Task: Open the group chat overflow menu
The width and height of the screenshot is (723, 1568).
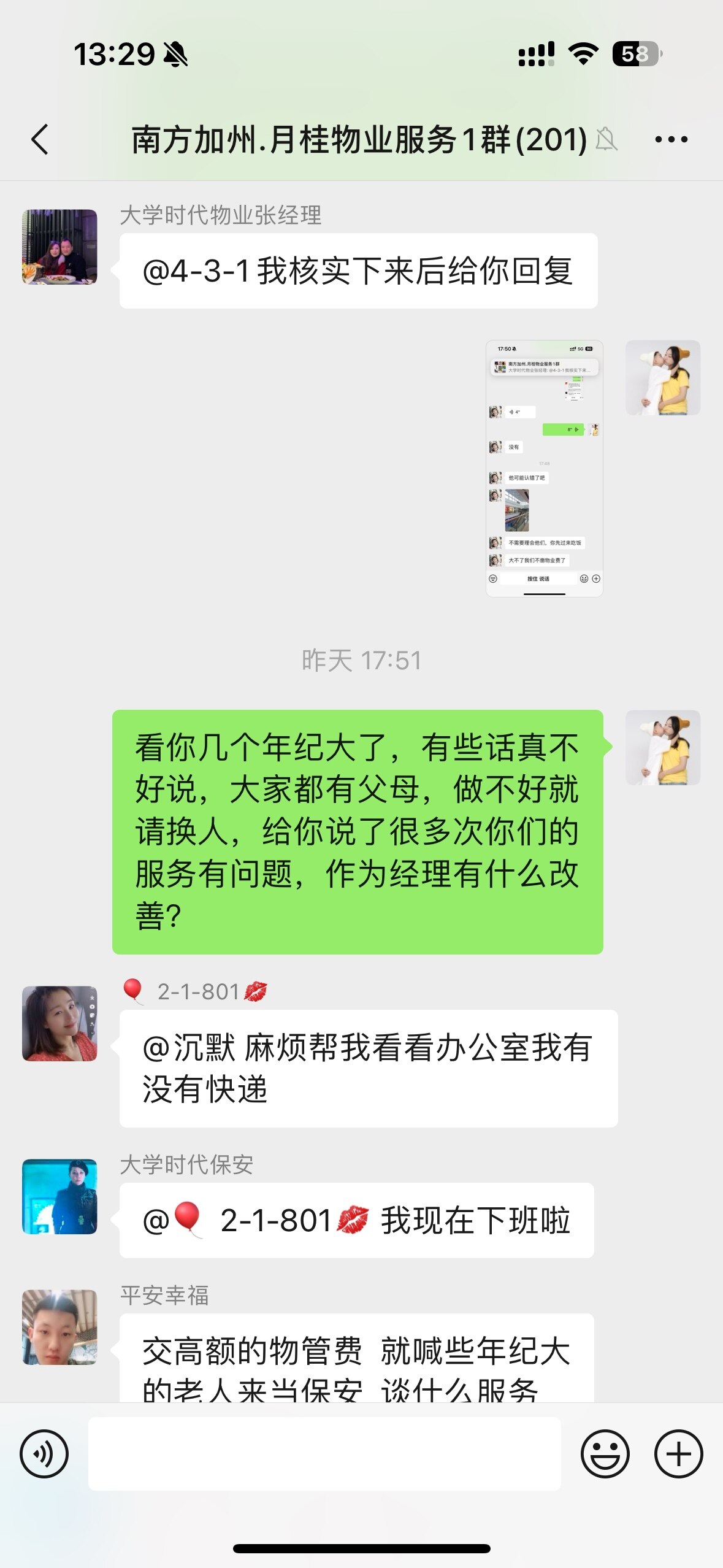Action: (x=671, y=140)
